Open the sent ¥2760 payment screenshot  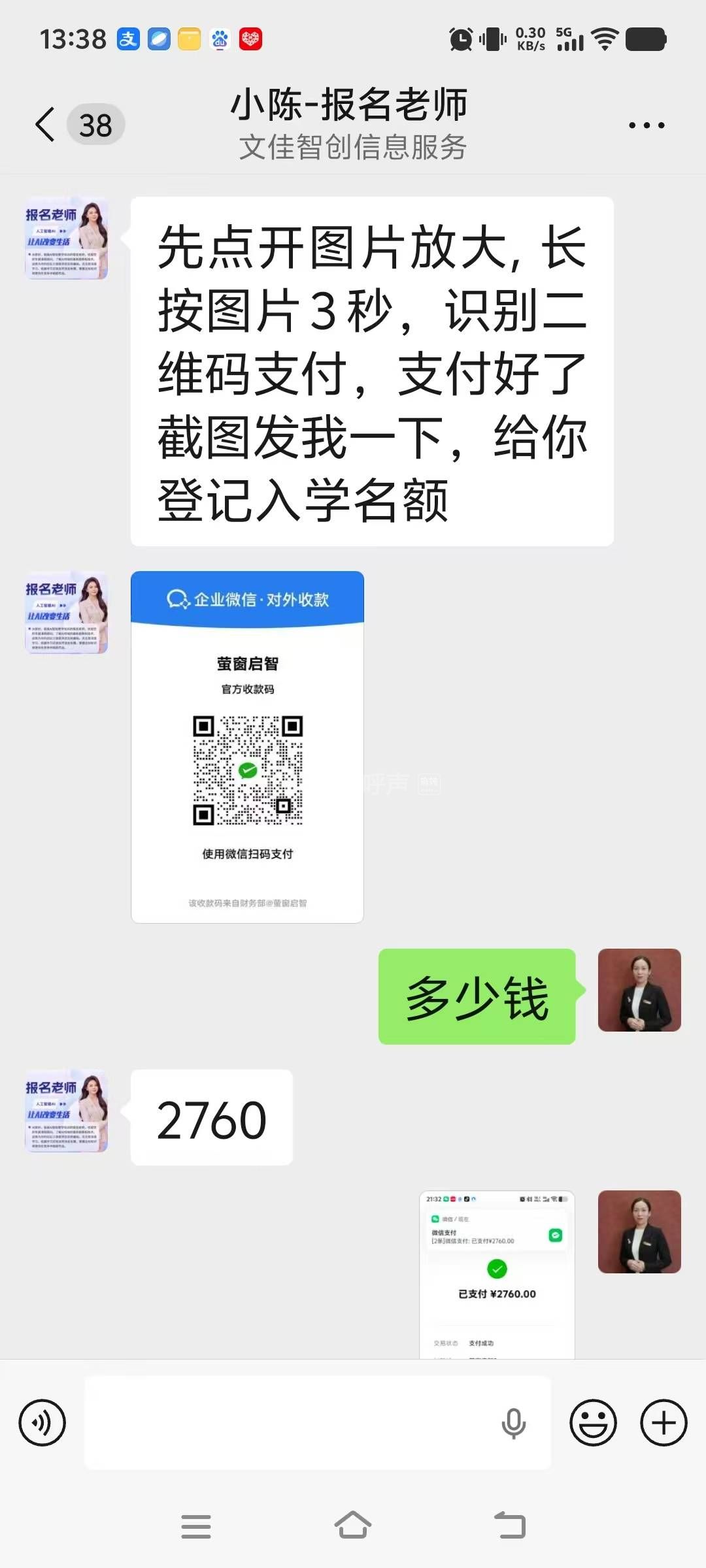click(x=497, y=1274)
